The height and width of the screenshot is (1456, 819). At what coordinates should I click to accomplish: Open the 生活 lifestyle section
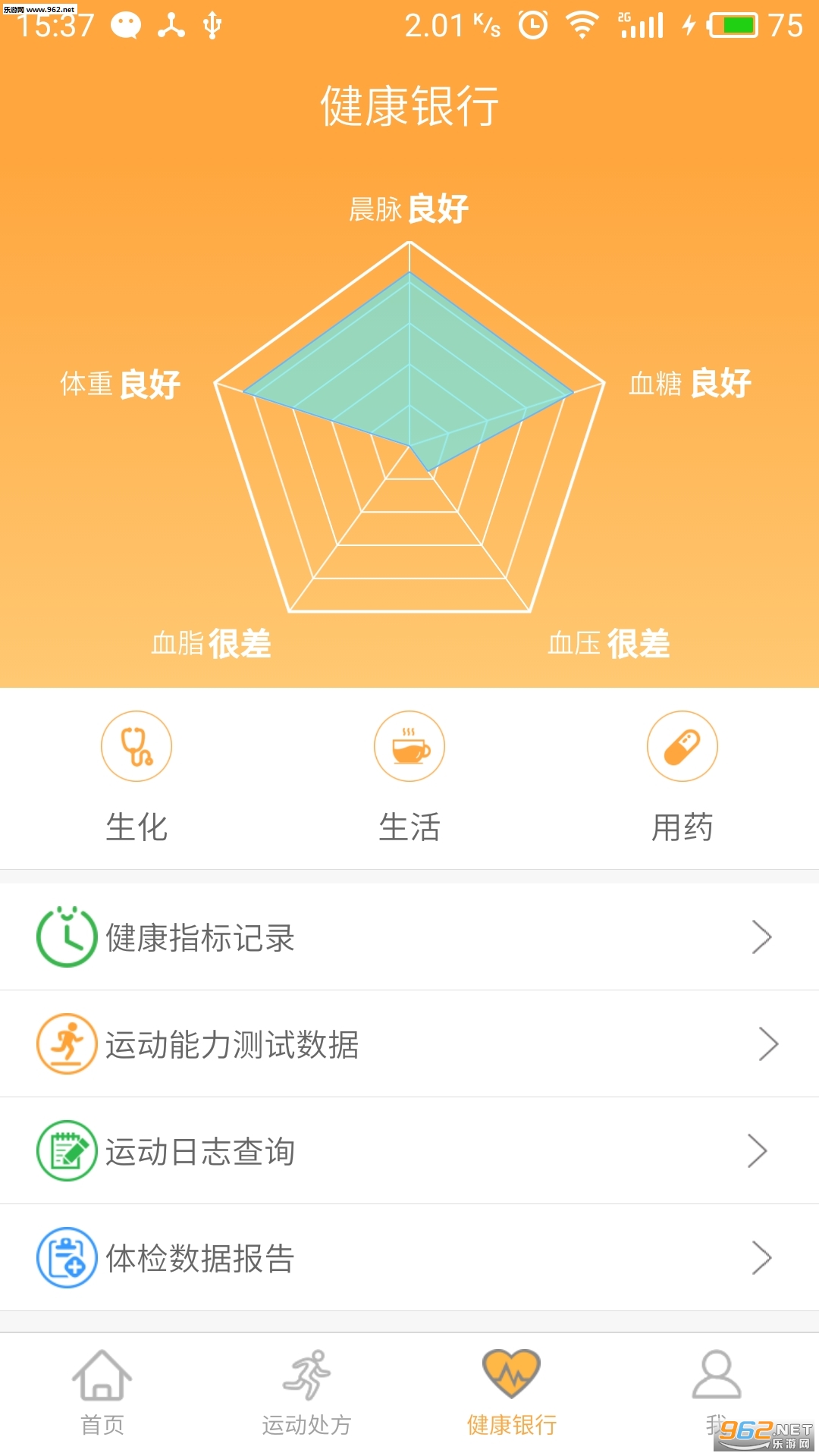(x=409, y=775)
